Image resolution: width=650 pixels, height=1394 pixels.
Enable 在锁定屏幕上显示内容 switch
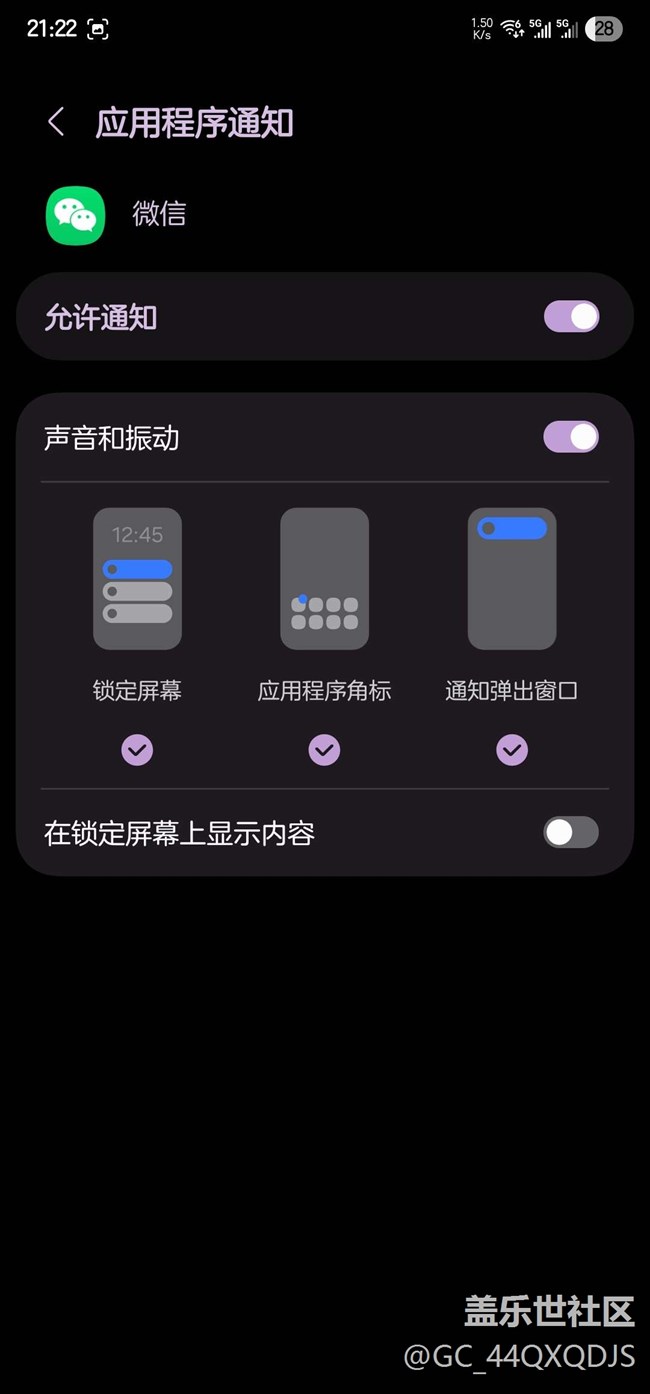[x=571, y=832]
